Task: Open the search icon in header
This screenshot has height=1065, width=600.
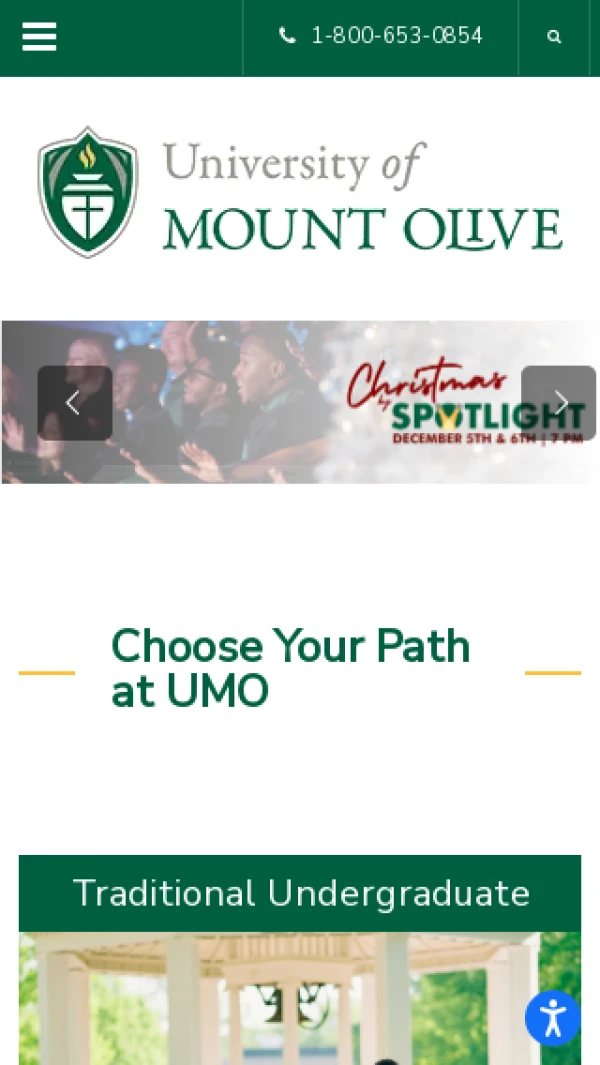Action: click(554, 37)
